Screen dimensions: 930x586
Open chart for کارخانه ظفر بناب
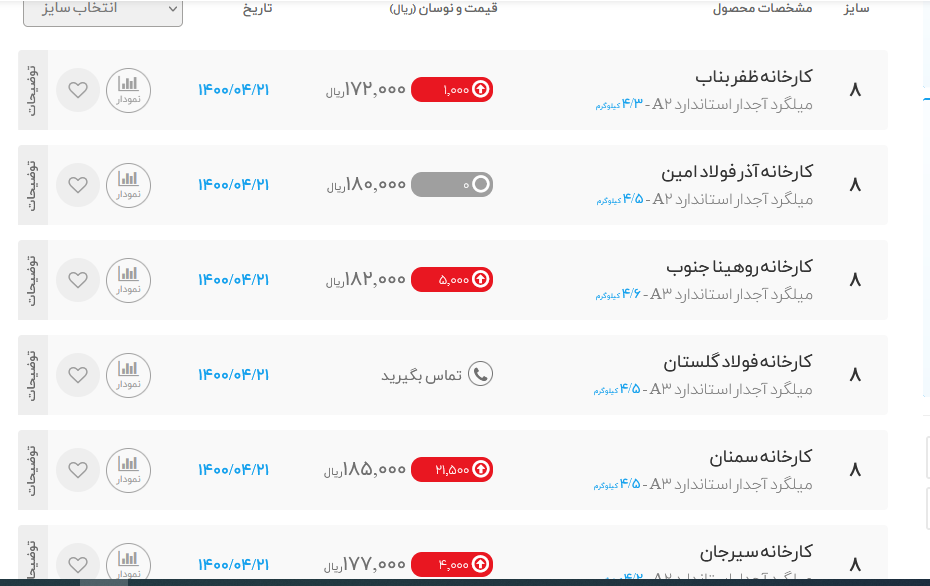pyautogui.click(x=128, y=90)
